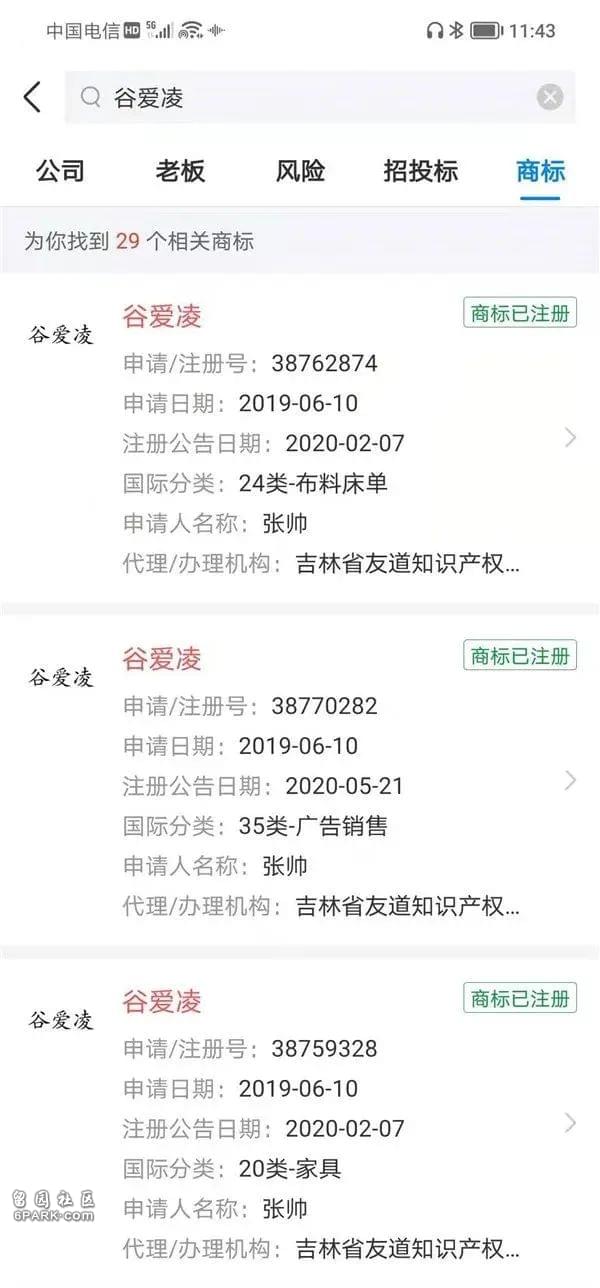600x1288 pixels.
Task: Switch to the 老板 tab
Action: [x=180, y=171]
